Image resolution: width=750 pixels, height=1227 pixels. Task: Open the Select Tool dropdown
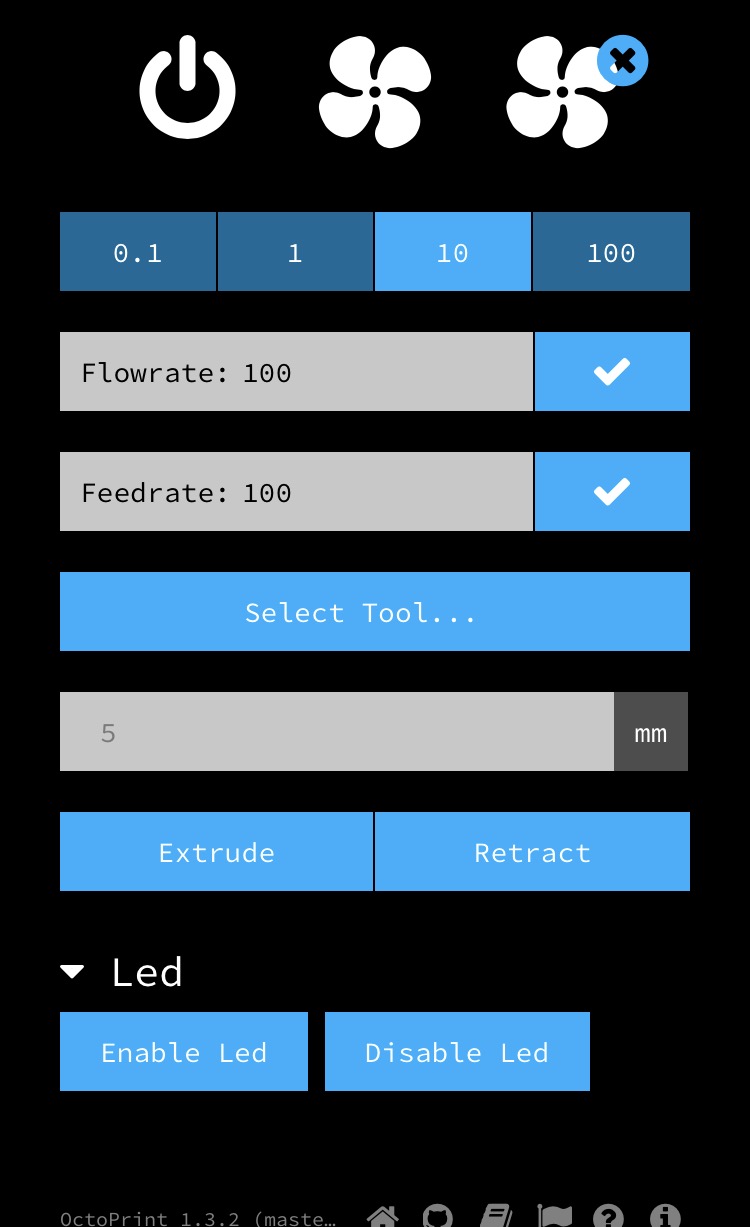pyautogui.click(x=375, y=612)
